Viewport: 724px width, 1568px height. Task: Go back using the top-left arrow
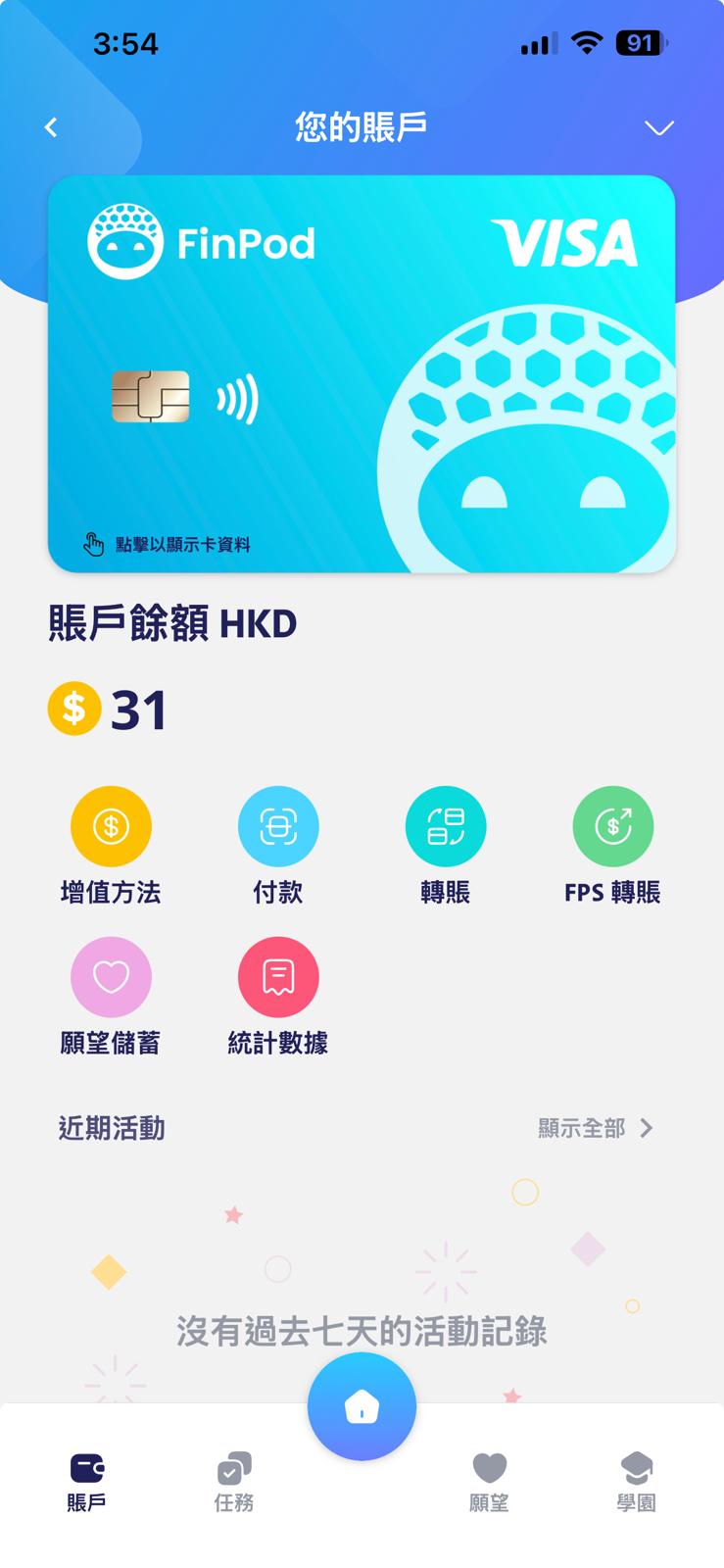(51, 127)
